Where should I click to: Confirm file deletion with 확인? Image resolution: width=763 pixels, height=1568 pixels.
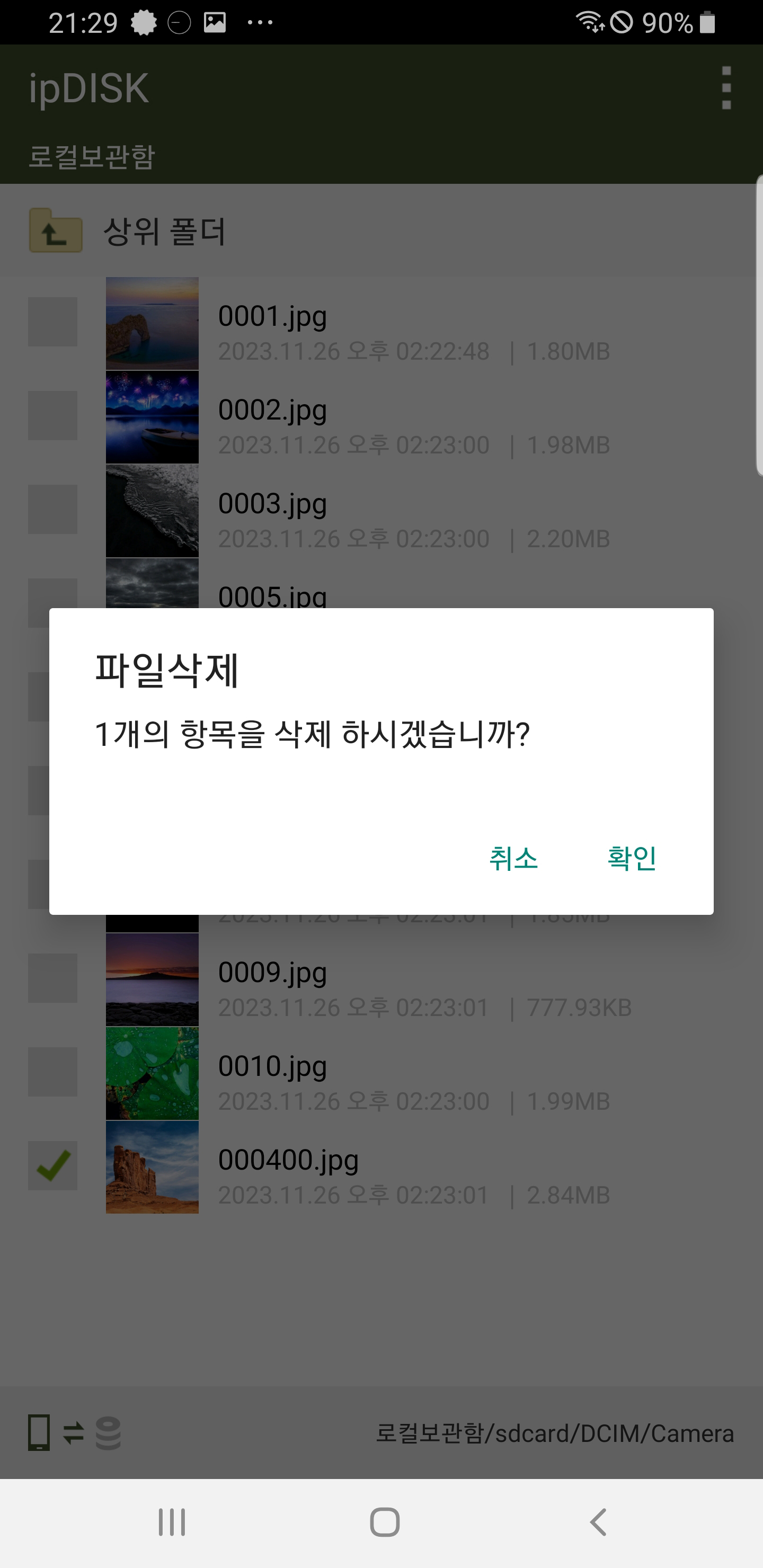[632, 858]
